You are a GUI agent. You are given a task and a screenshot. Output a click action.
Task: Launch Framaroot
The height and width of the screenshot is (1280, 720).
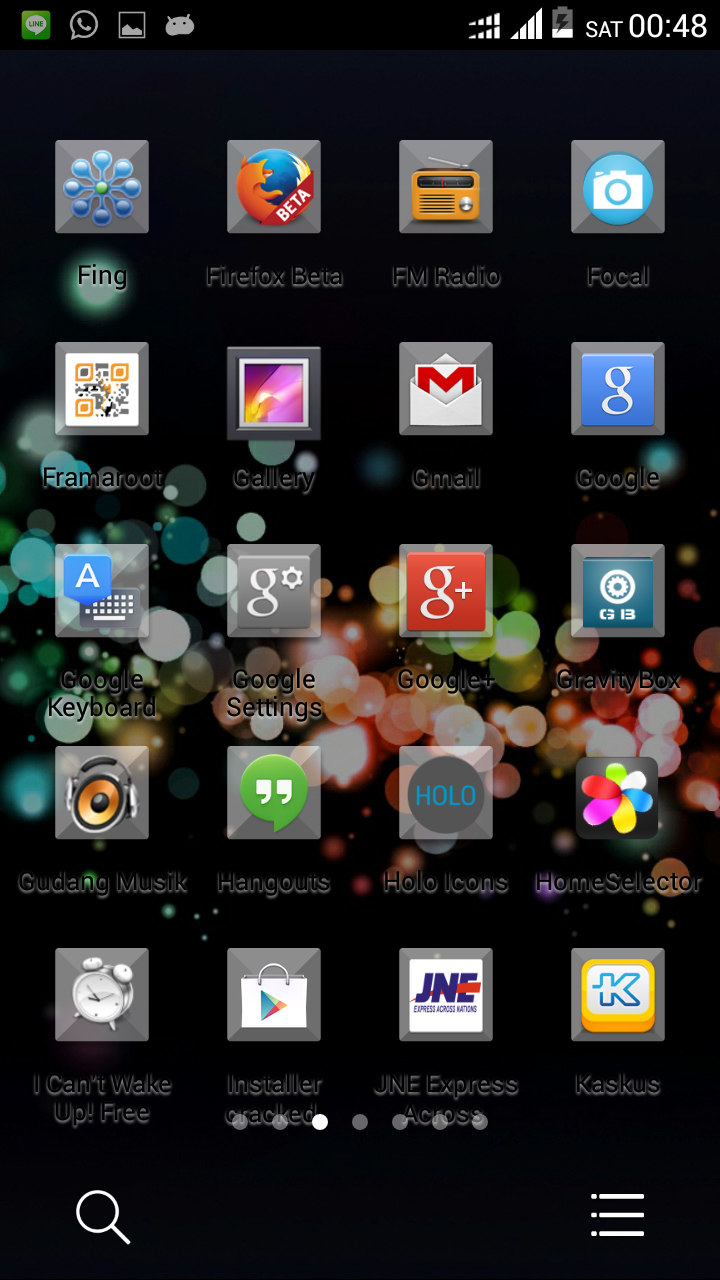coord(102,389)
